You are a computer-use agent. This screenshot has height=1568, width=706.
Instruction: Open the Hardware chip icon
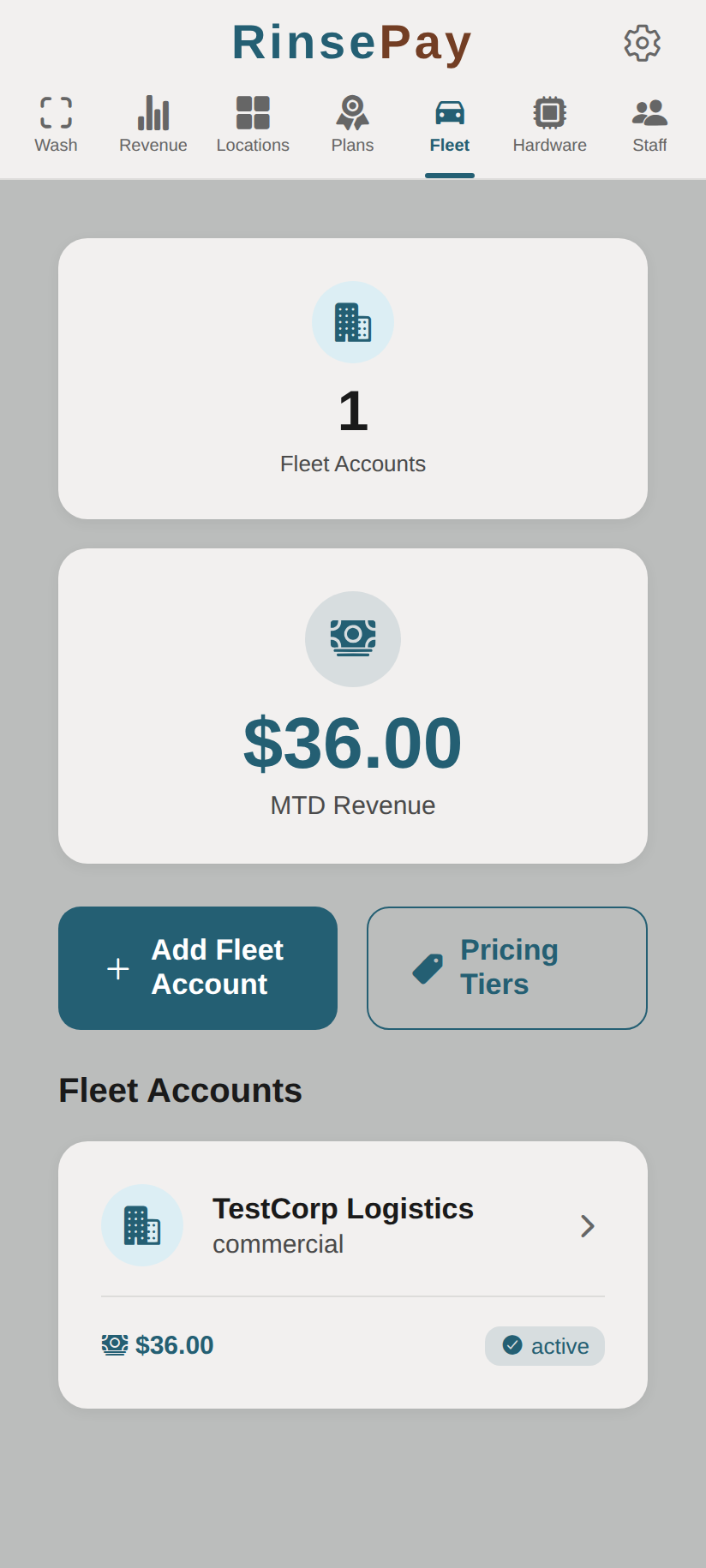[x=549, y=111]
